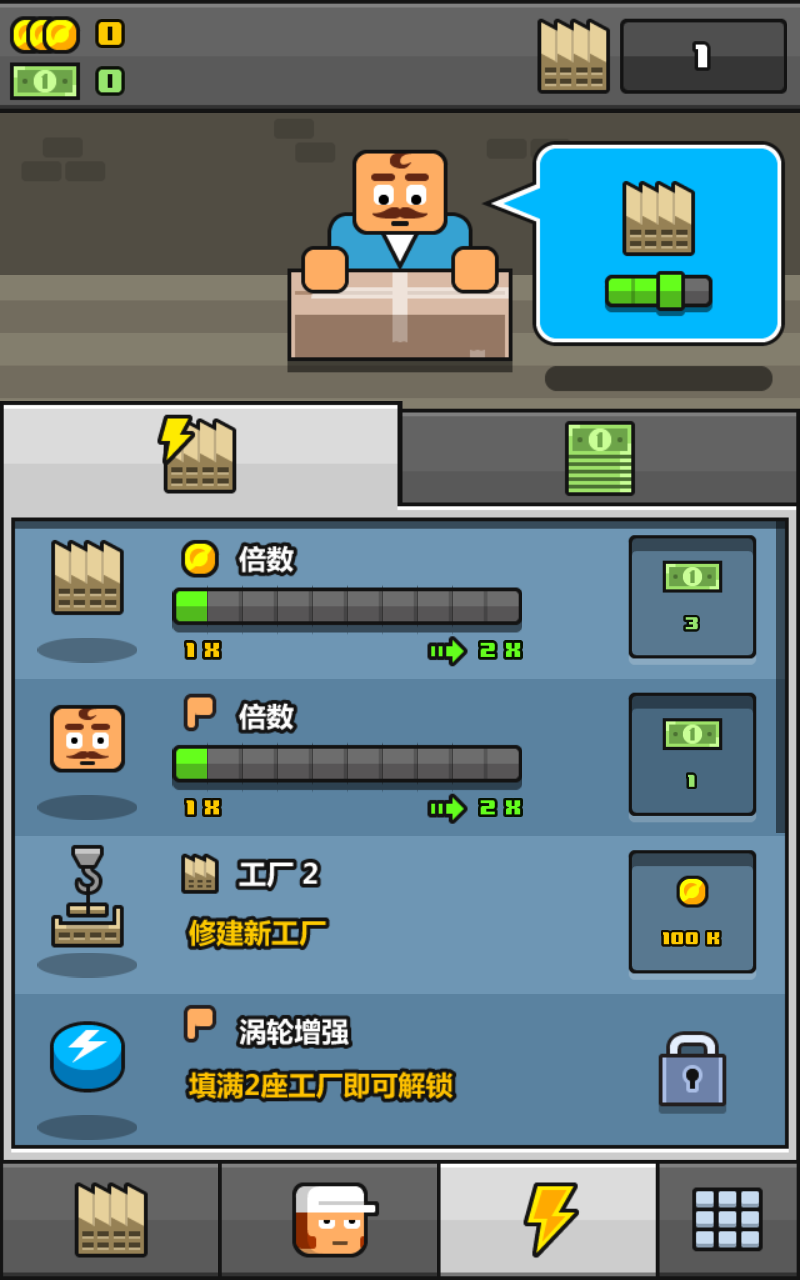Tap the locked turbo boost padlock
Screen dimensions: 800x1280
692,1069
